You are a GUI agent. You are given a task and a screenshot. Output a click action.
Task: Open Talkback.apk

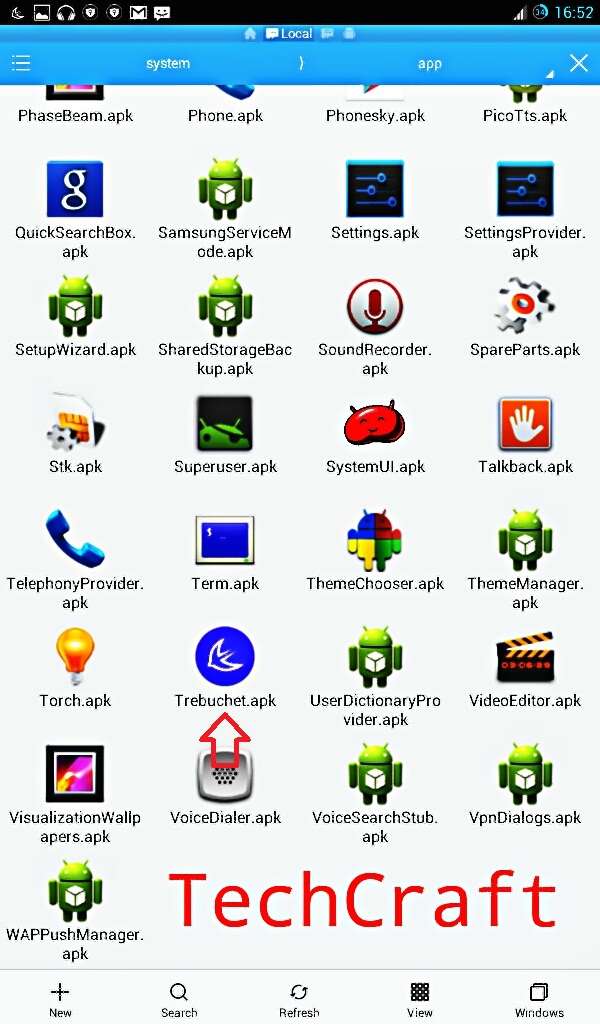(525, 424)
